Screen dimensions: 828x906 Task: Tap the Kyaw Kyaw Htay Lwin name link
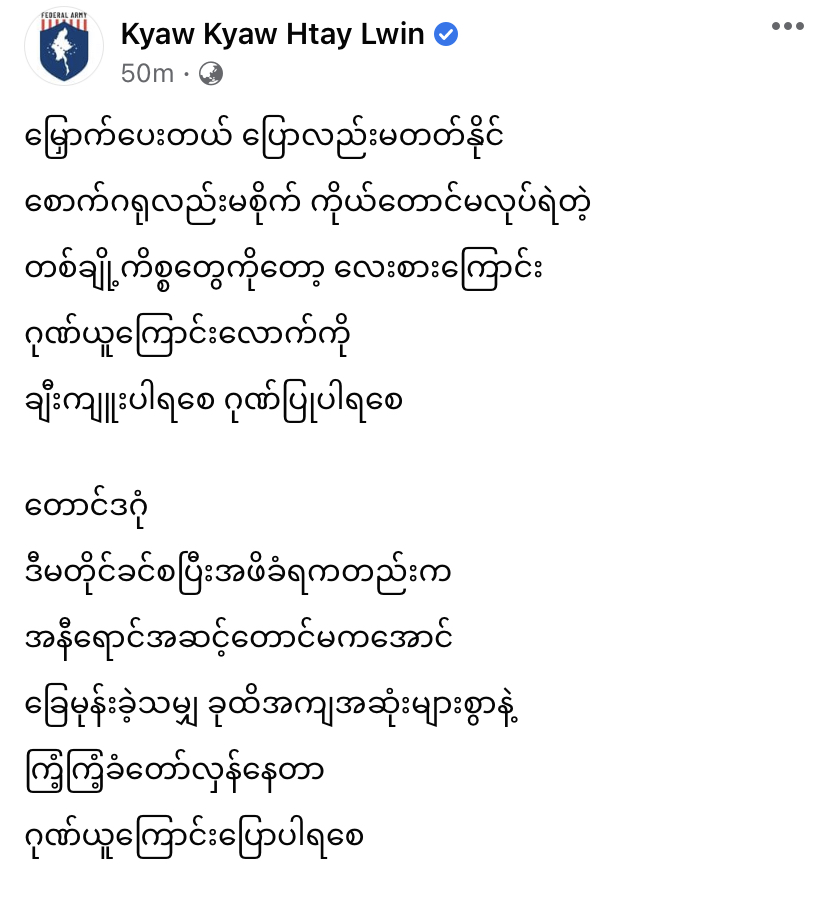point(272,34)
